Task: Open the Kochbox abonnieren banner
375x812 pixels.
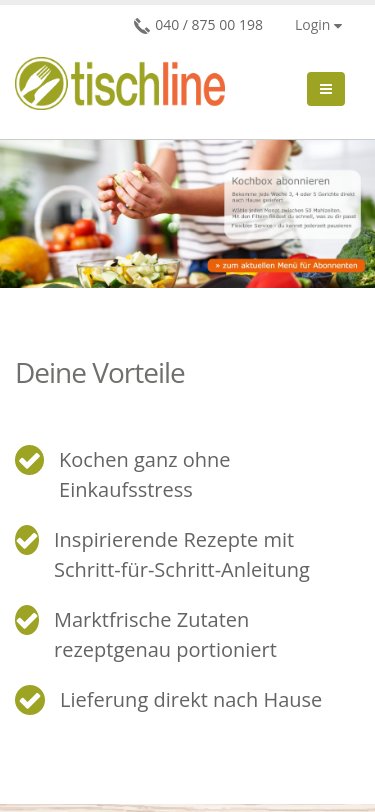Action: [x=188, y=214]
